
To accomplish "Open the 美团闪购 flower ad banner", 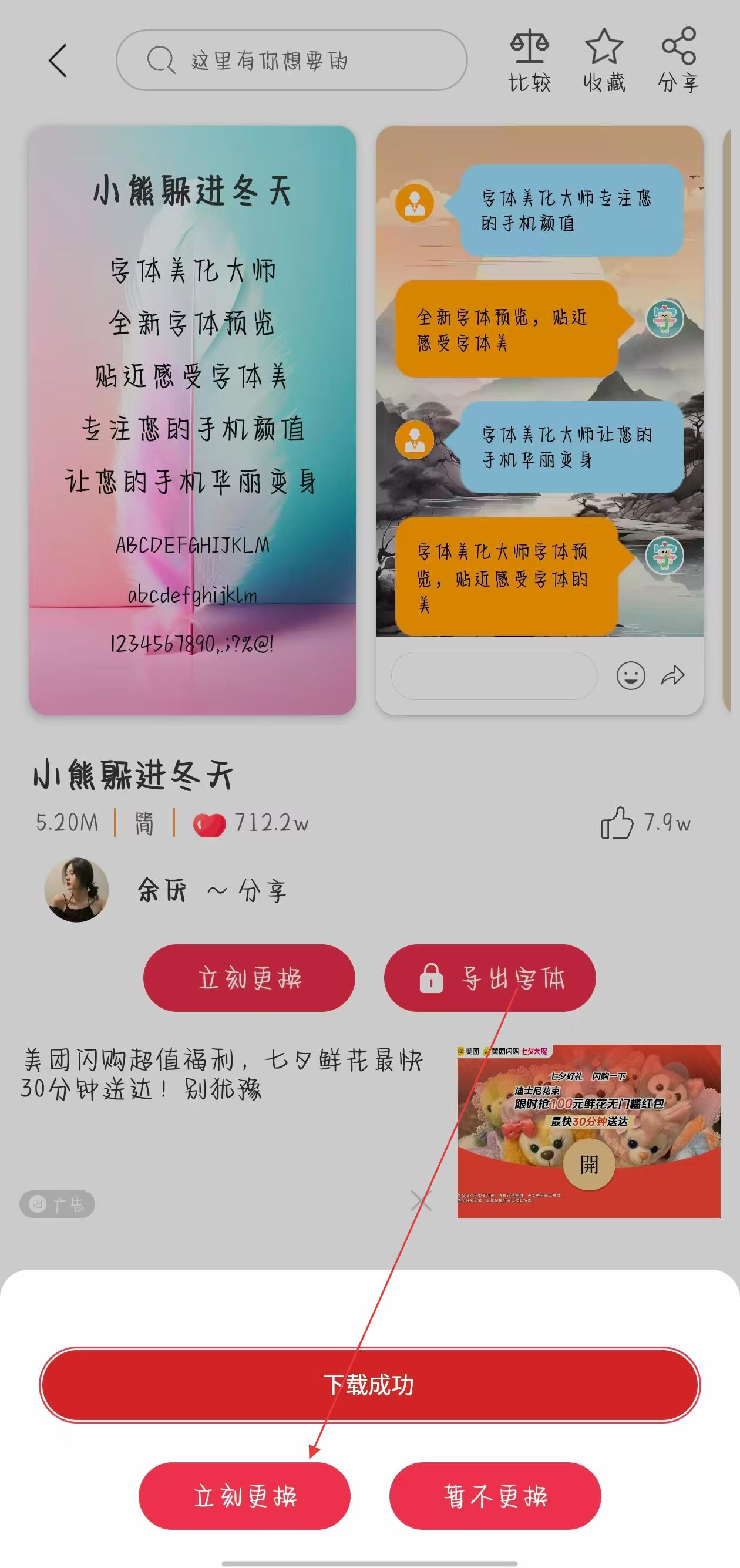I will (x=588, y=1131).
